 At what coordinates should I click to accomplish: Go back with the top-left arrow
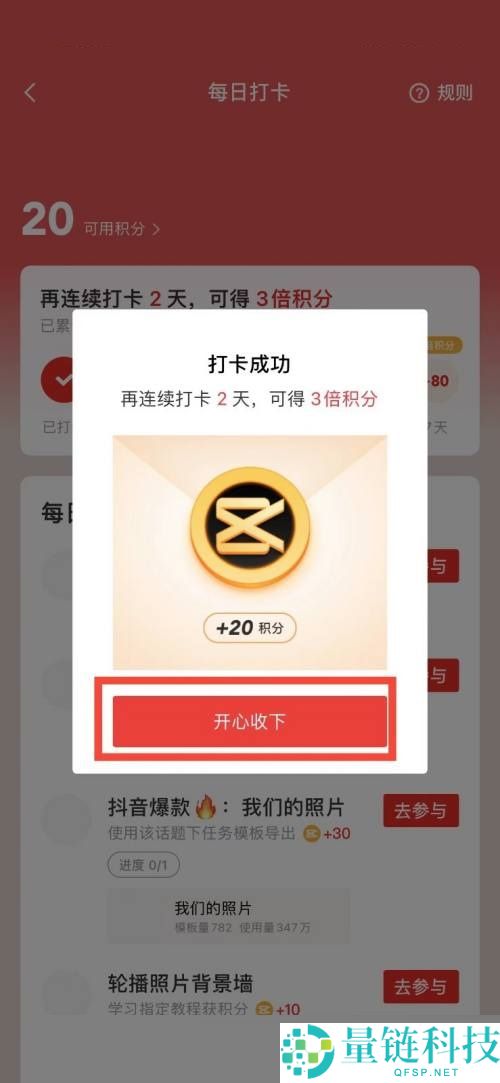click(x=30, y=93)
